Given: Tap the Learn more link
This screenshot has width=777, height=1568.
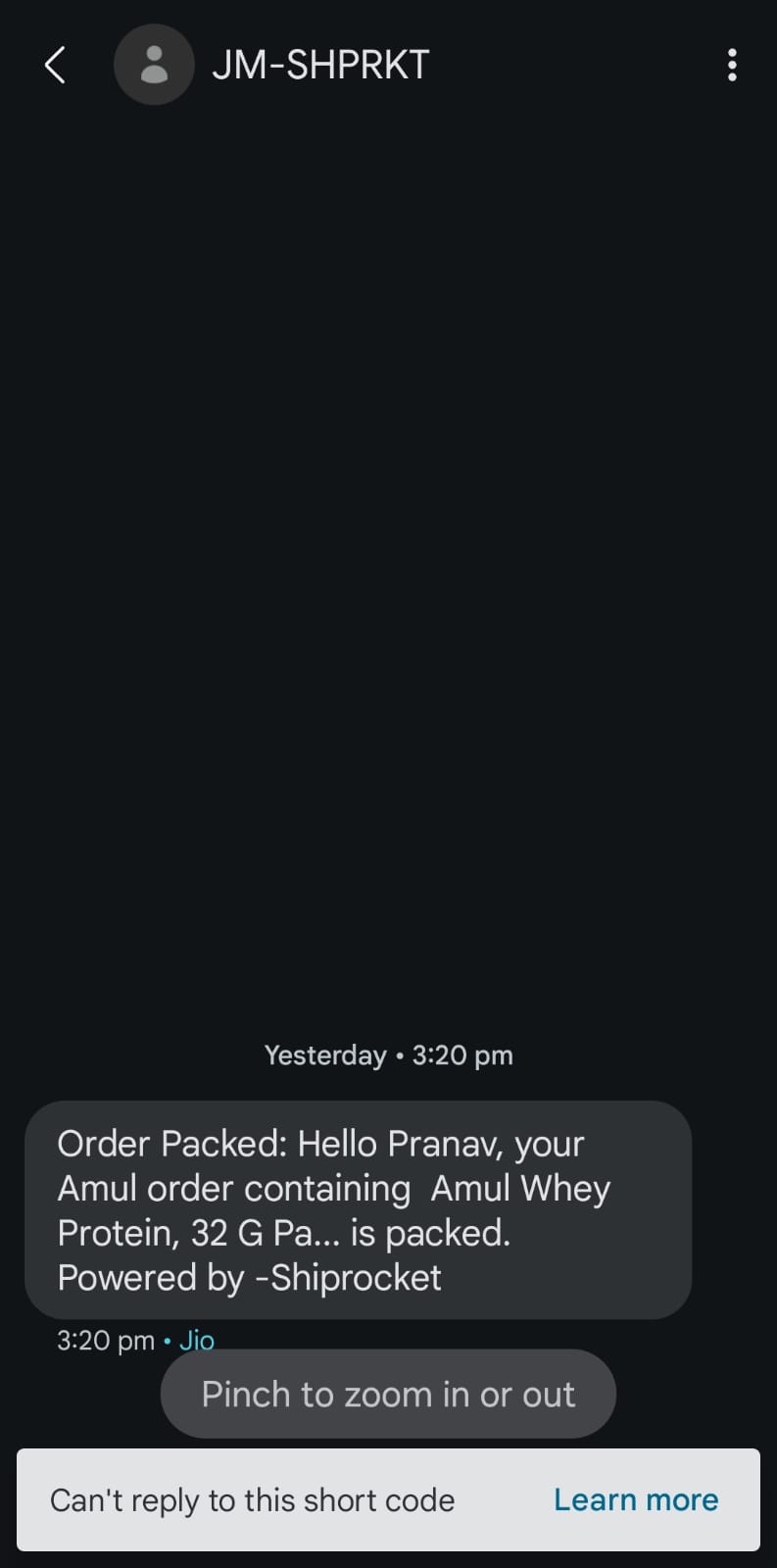Looking at the screenshot, I should 636,1499.
